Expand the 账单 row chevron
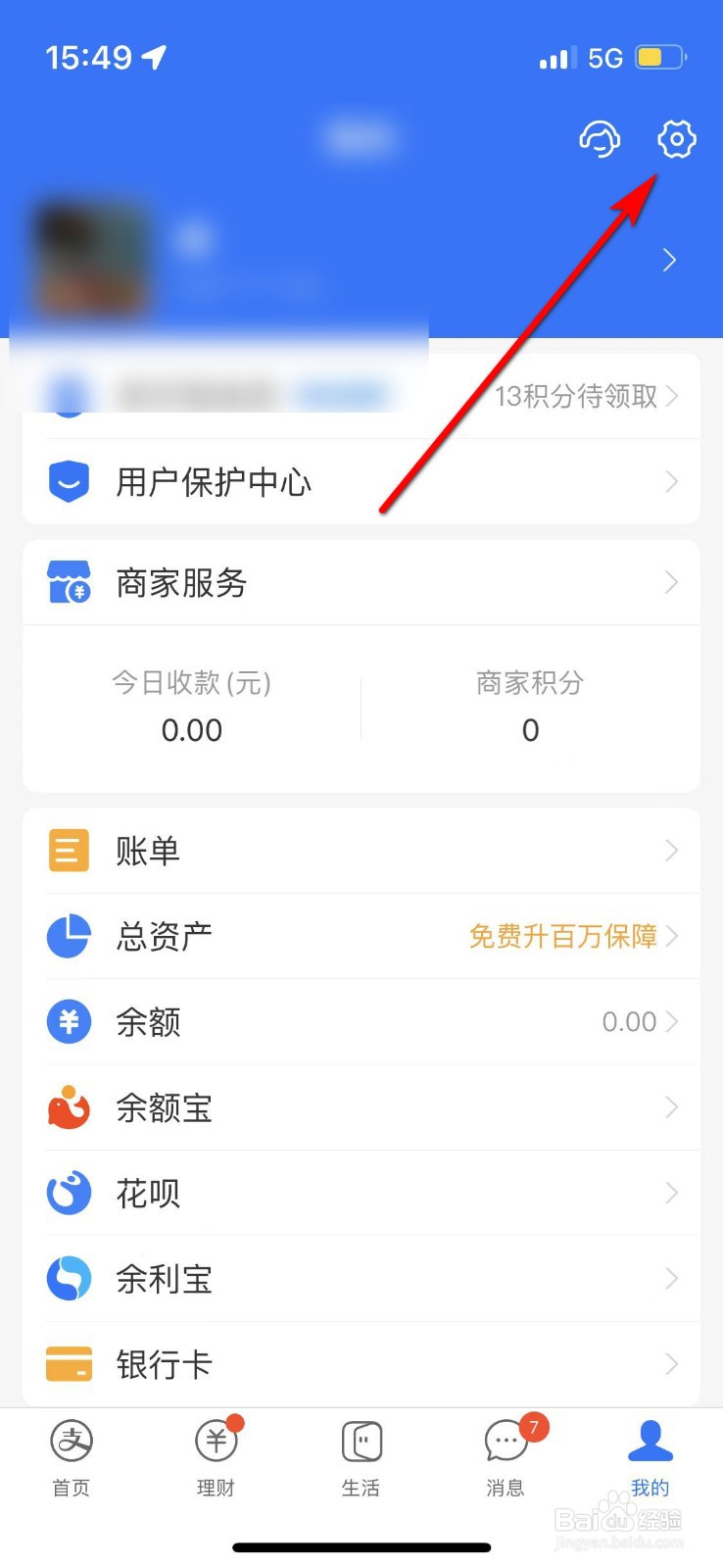Viewport: 723px width, 1568px height. pyautogui.click(x=671, y=850)
